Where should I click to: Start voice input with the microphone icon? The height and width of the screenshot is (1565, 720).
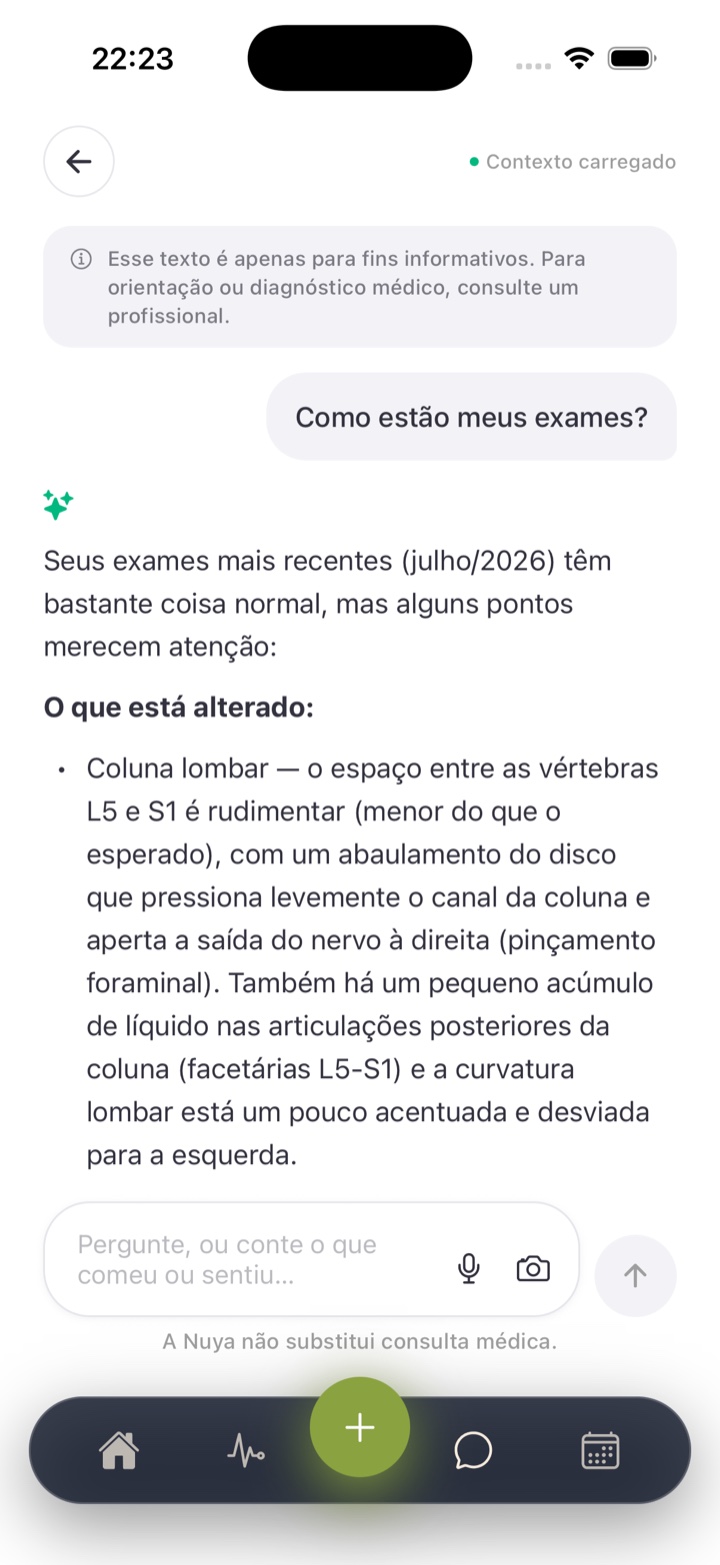coord(468,1268)
